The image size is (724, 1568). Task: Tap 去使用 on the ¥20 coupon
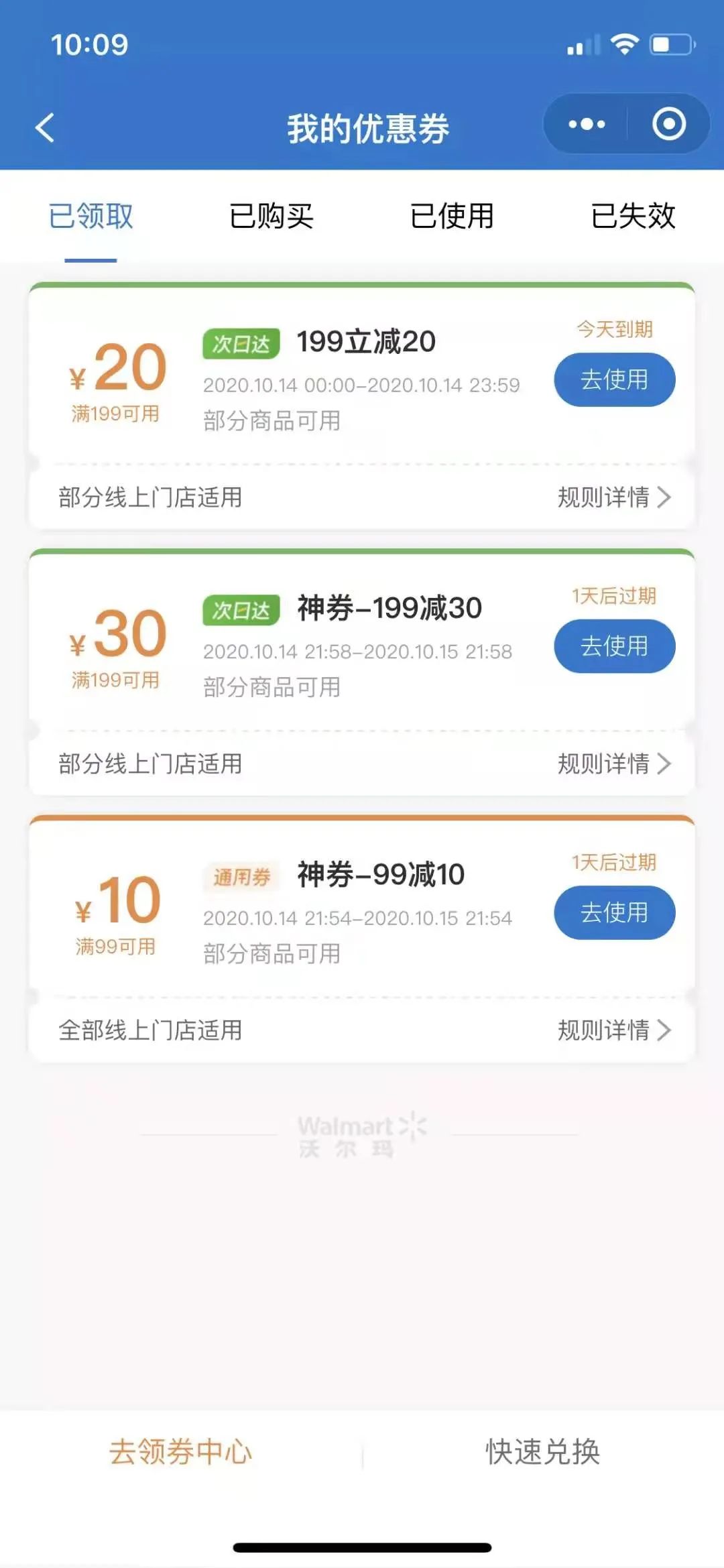pyautogui.click(x=613, y=379)
